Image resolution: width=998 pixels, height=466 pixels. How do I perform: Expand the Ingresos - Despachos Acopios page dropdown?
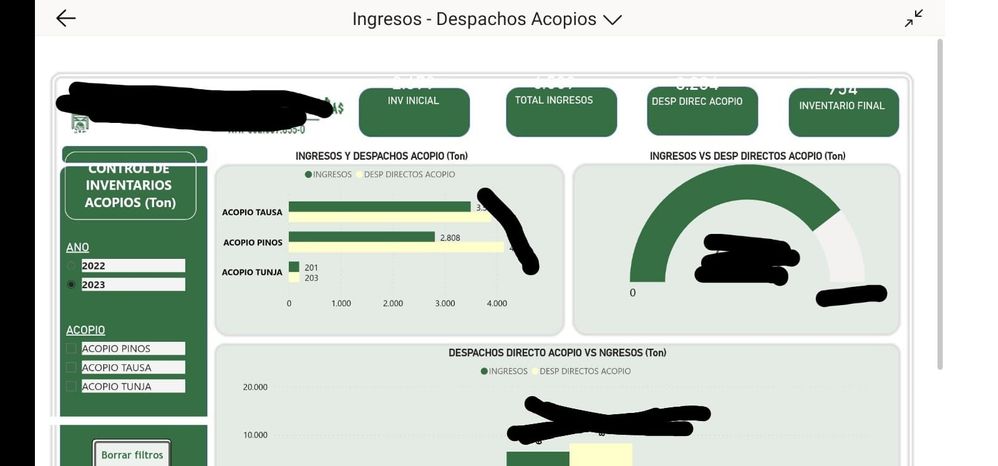(612, 20)
